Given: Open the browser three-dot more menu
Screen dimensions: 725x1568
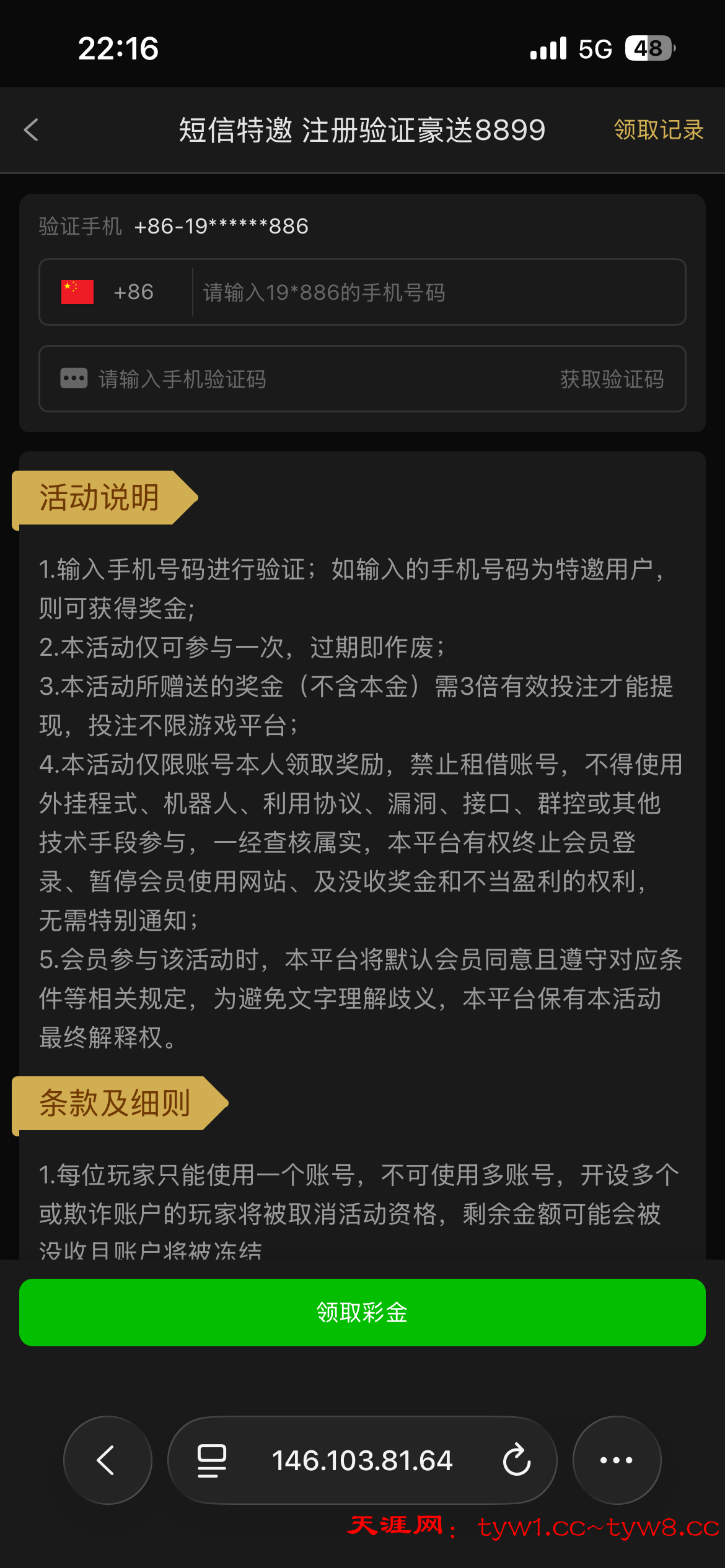Looking at the screenshot, I should coord(617,1460).
